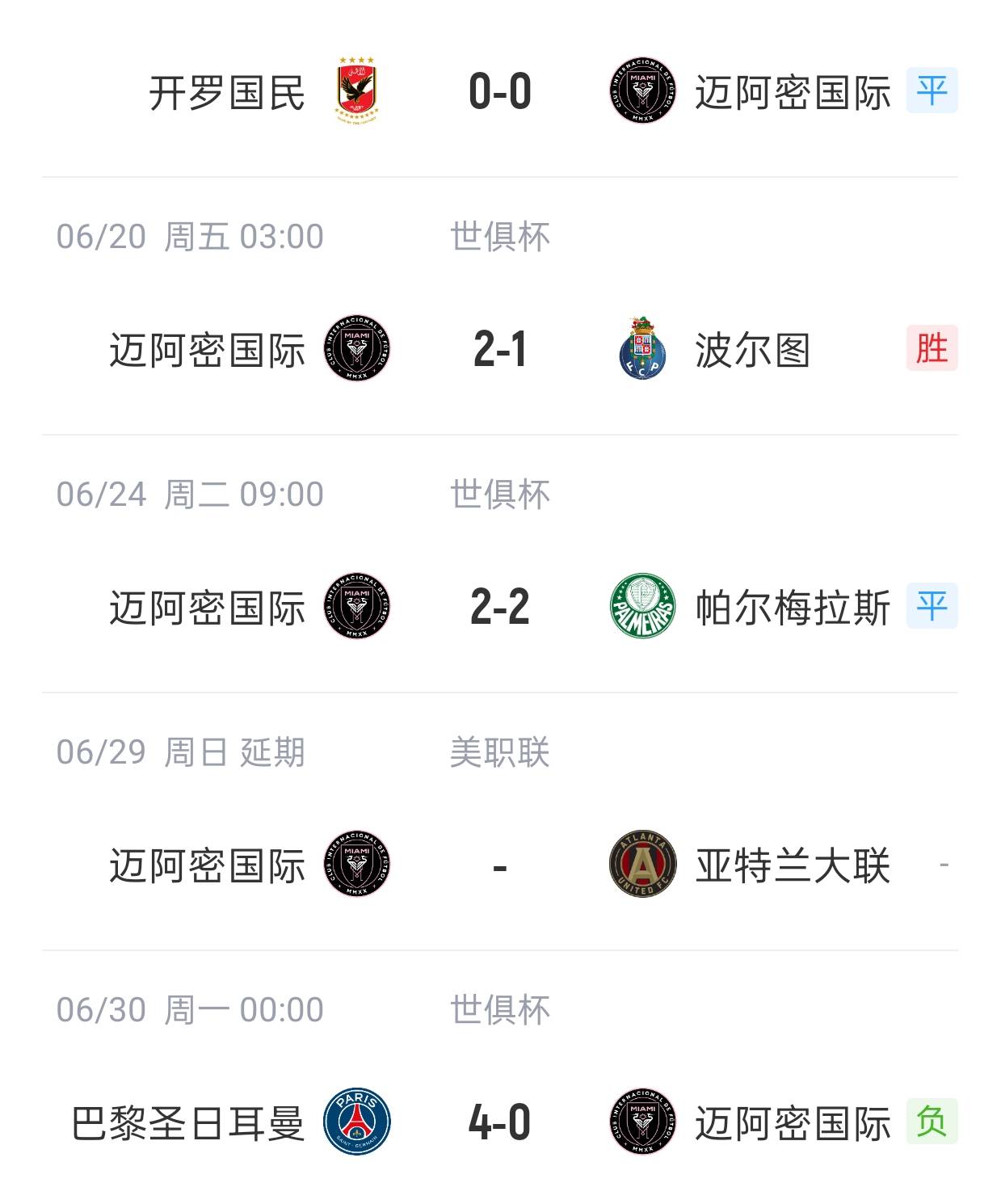The image size is (1001, 1204).
Task: Show the 巴黎圣日耳曼 4-0 迈阿密国际 match
Action: [x=499, y=1122]
